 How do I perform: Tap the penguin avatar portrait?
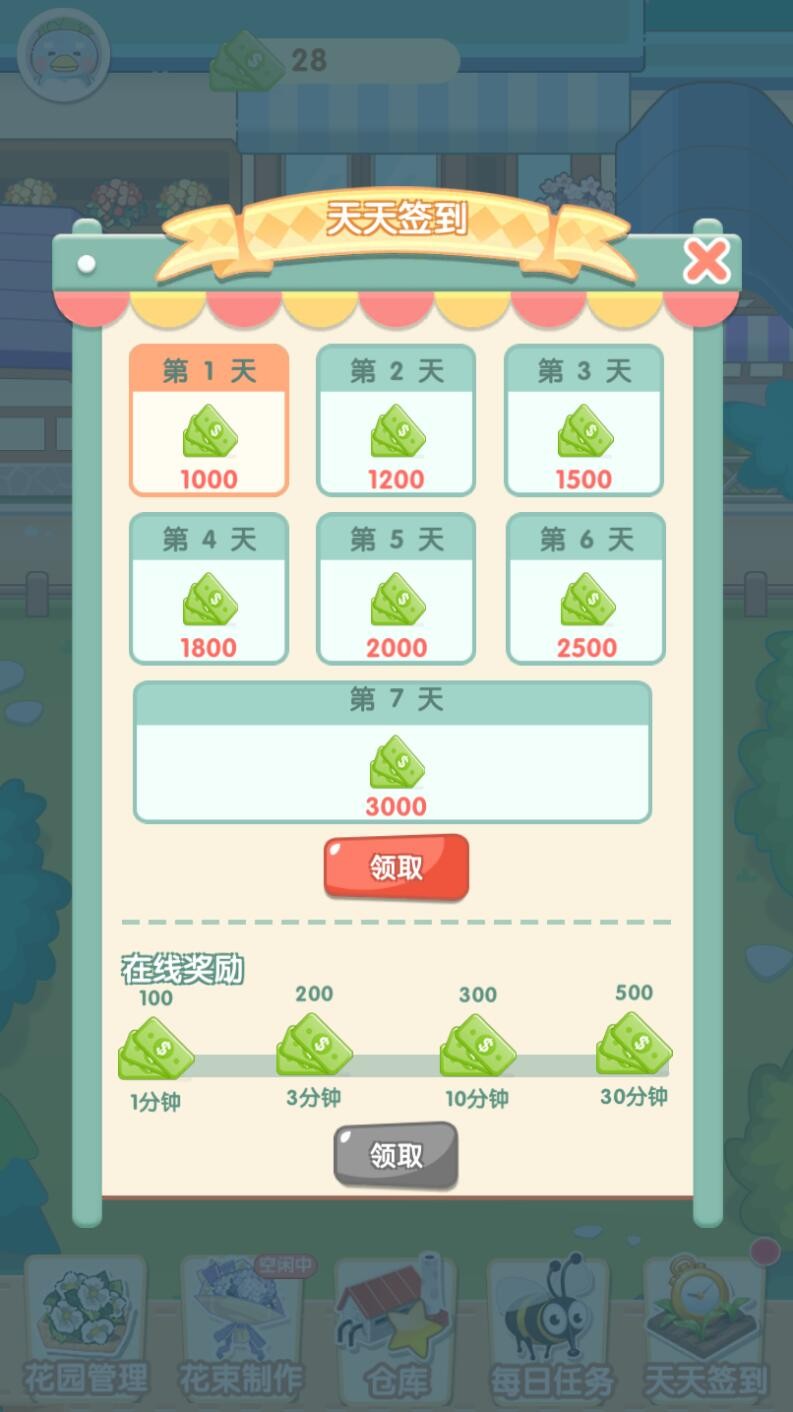(62, 58)
